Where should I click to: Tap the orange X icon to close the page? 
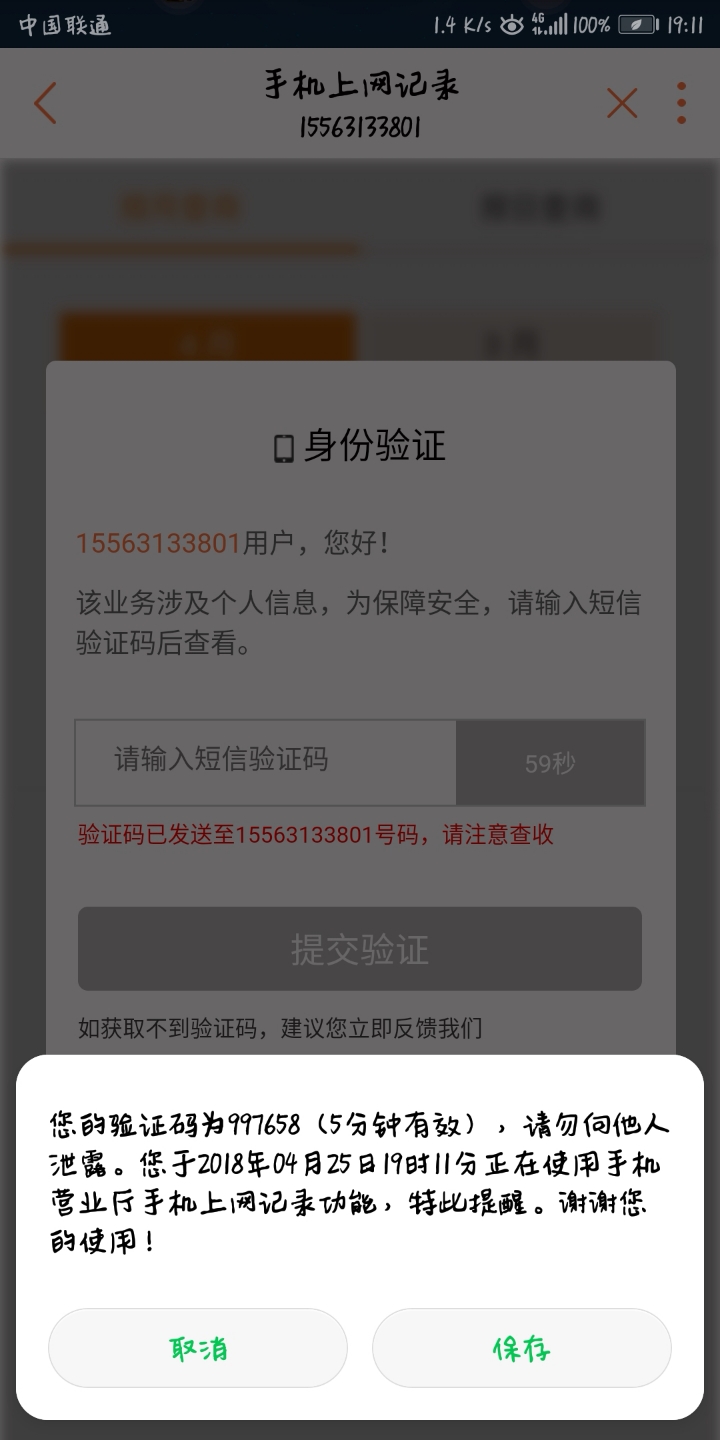[620, 102]
